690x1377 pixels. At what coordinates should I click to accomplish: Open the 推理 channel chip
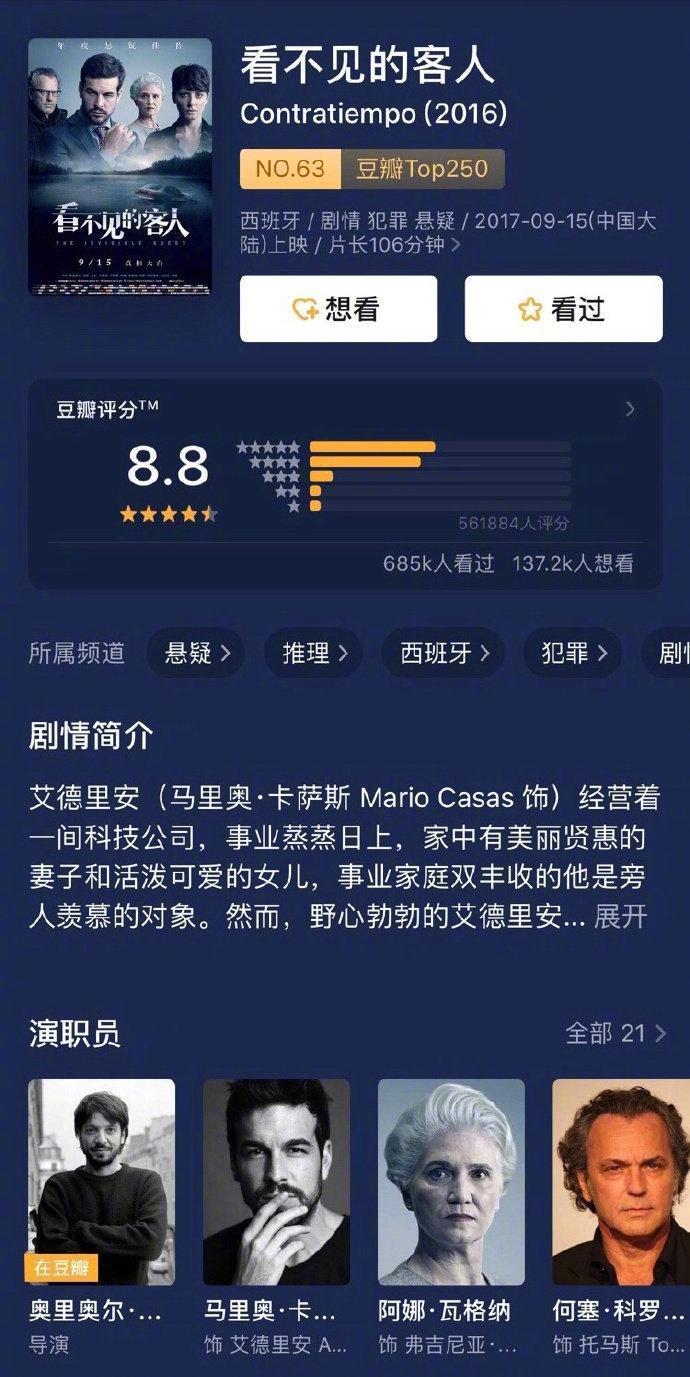315,653
